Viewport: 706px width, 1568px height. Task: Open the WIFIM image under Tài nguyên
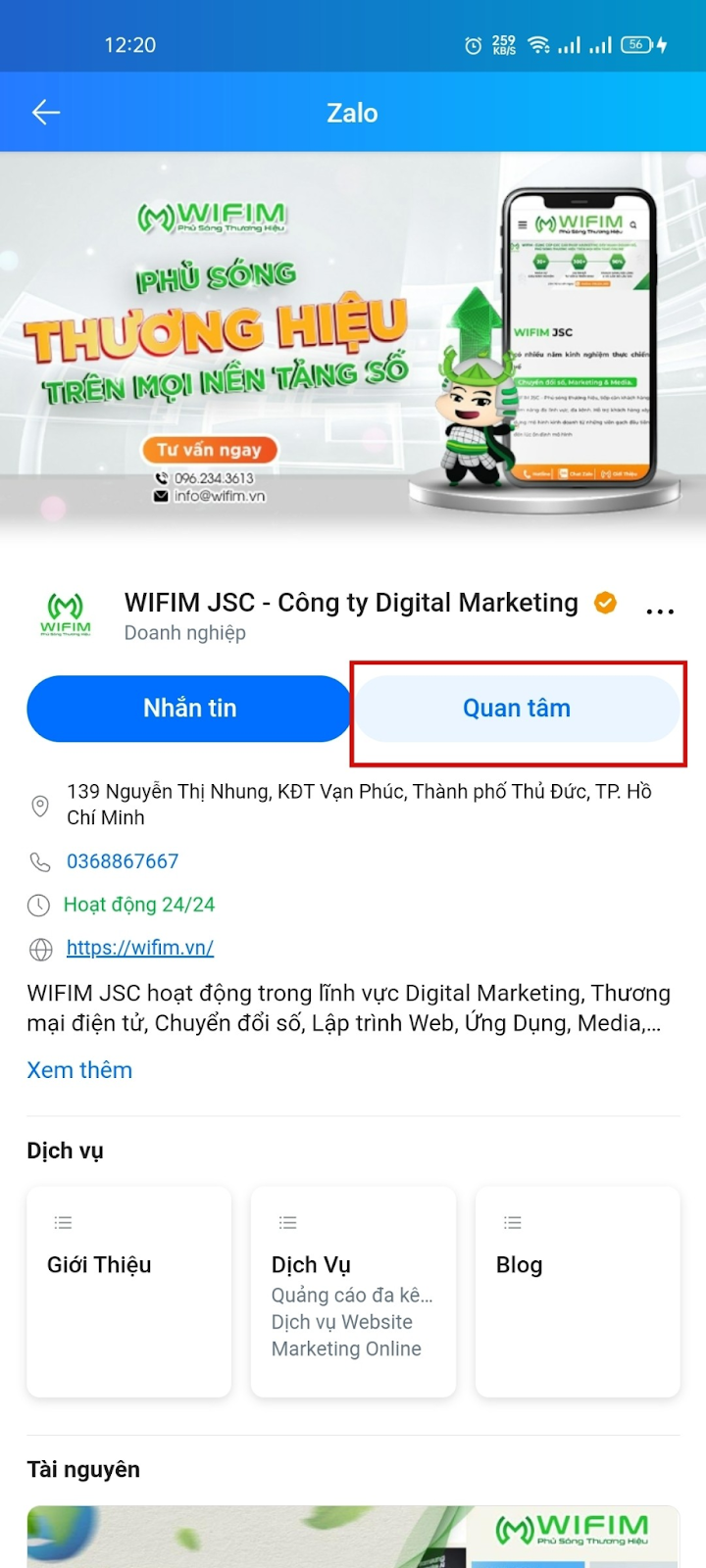click(353, 1537)
